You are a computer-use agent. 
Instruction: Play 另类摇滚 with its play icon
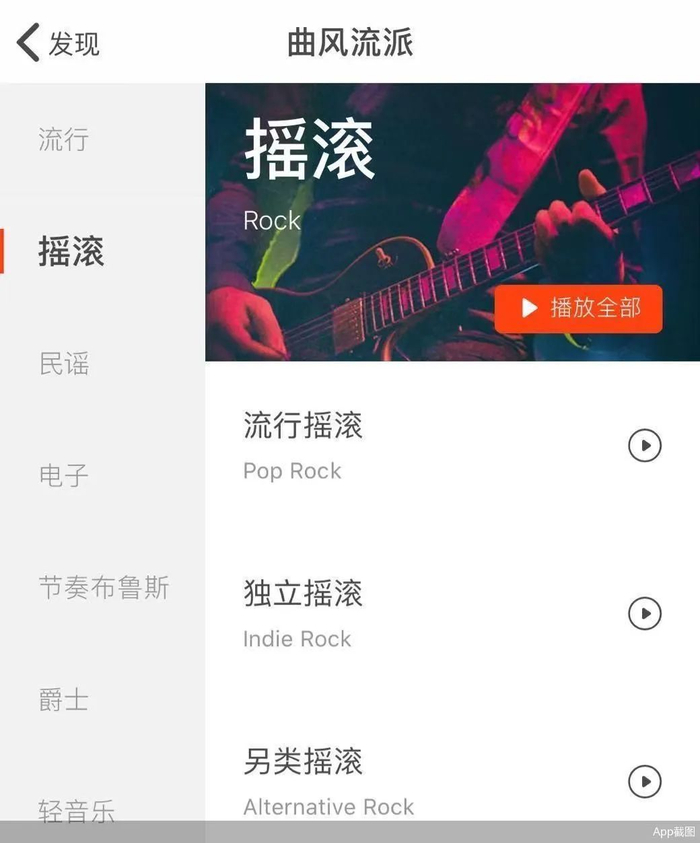tap(645, 781)
